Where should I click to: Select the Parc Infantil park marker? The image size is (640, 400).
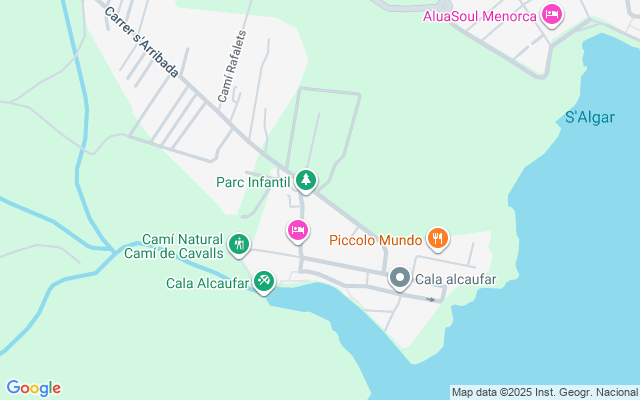(x=305, y=181)
